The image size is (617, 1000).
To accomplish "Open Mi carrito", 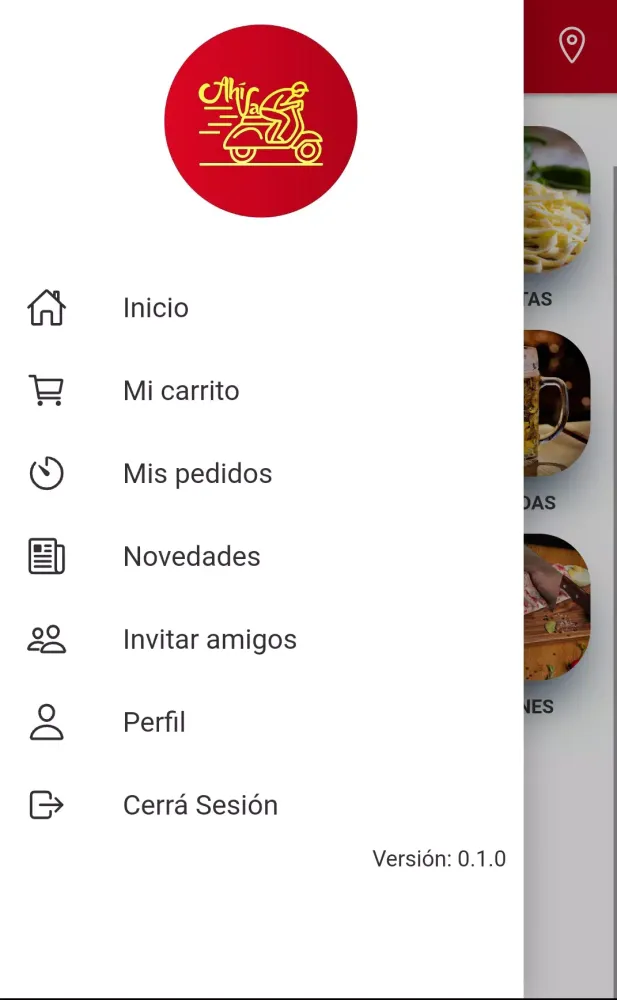I will [181, 391].
